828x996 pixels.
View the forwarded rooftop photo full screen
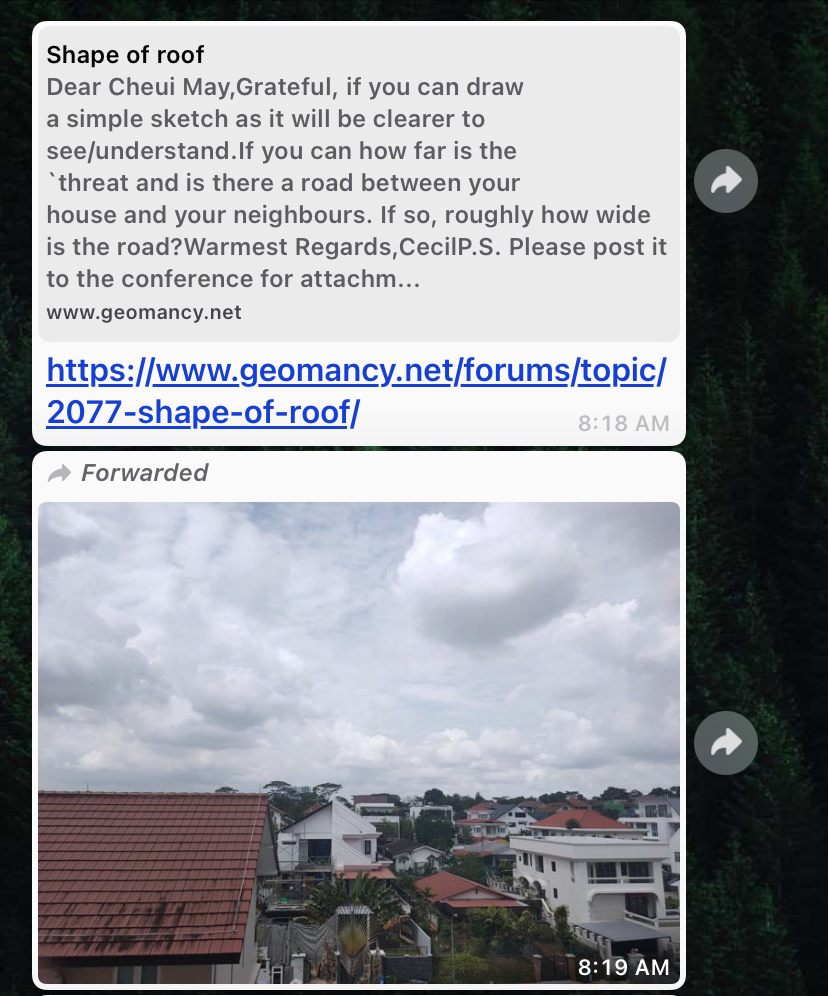358,742
